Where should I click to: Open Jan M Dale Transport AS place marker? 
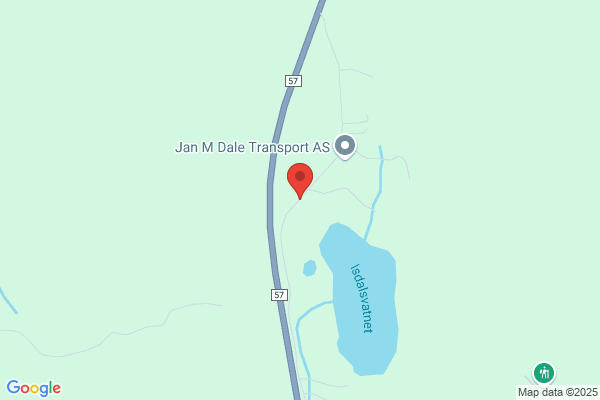pyautogui.click(x=345, y=147)
